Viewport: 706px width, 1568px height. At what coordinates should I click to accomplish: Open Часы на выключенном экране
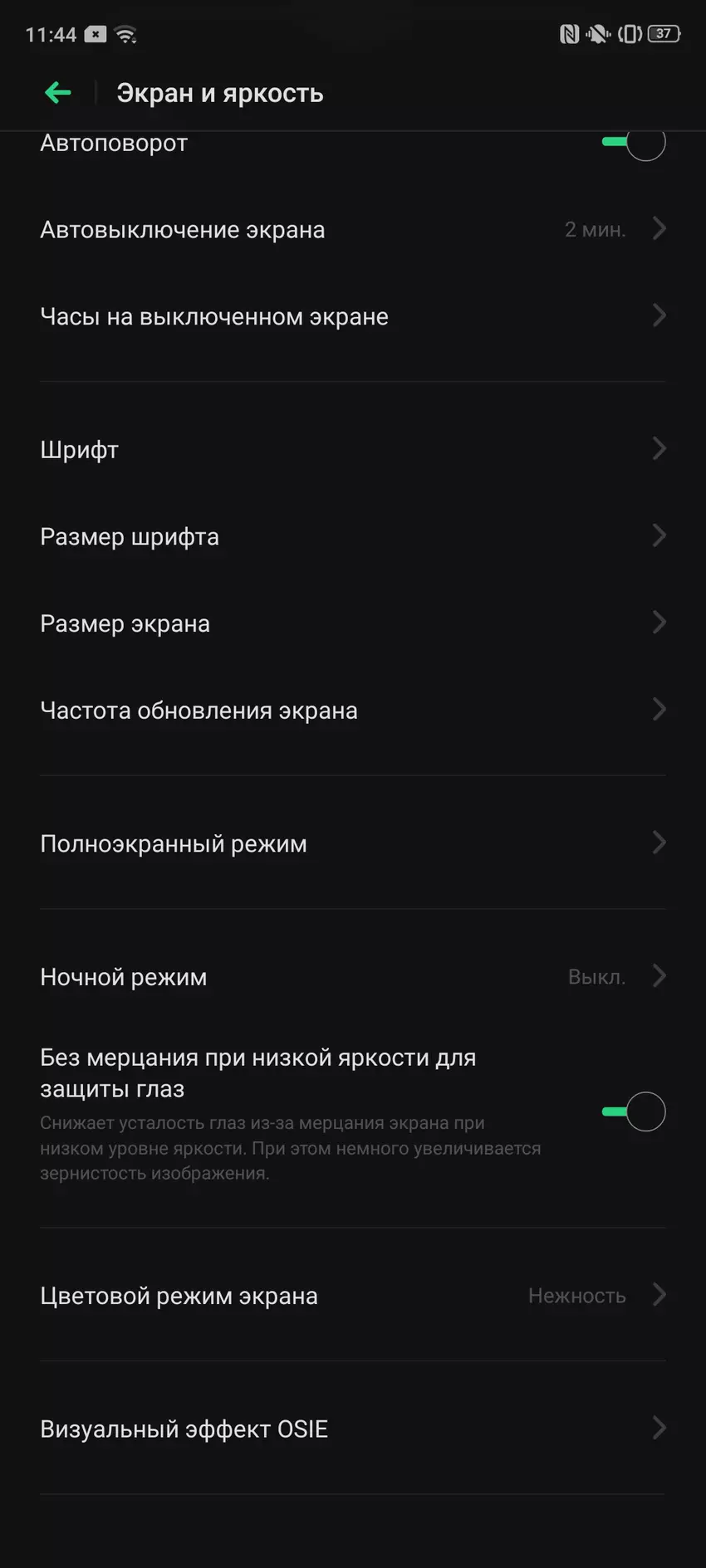(352, 316)
